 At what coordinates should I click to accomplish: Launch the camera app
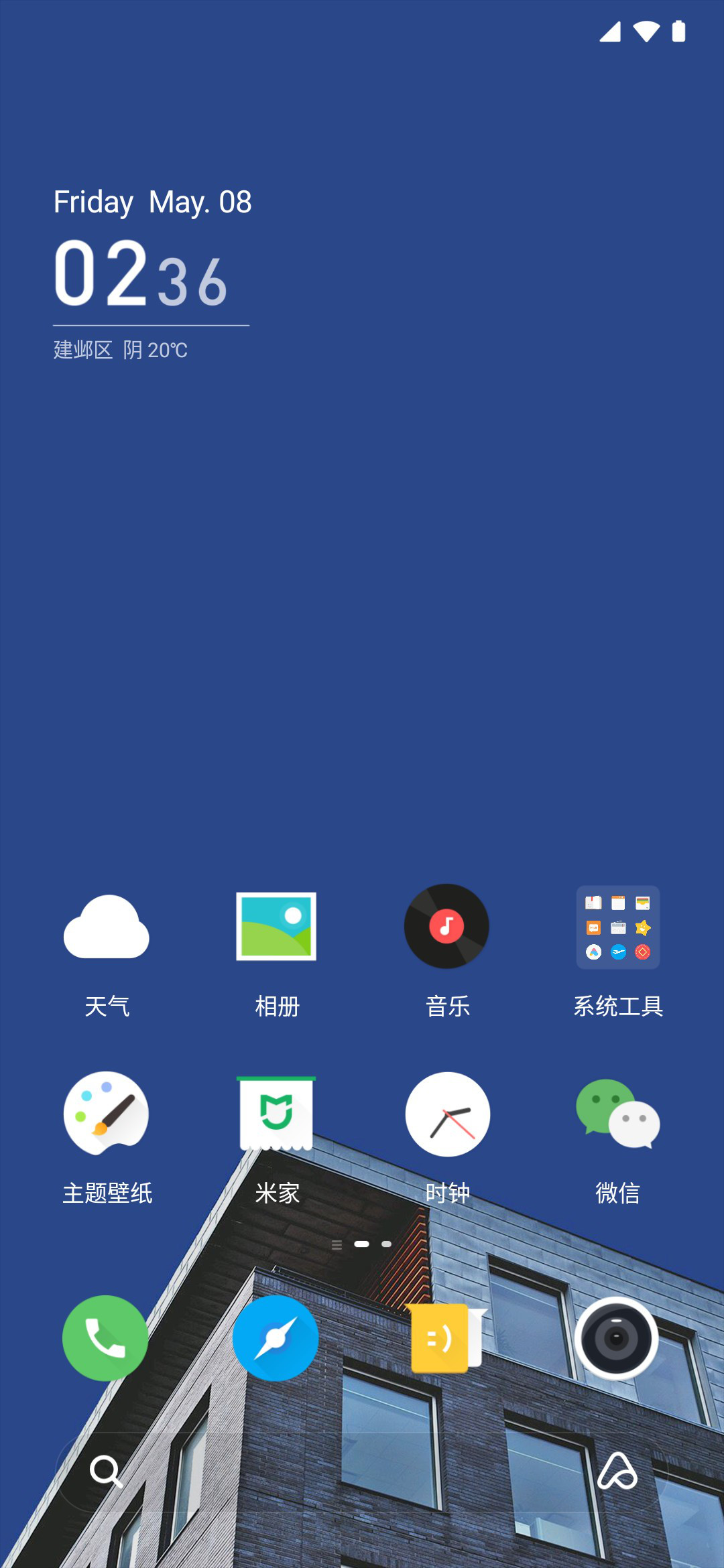617,1338
